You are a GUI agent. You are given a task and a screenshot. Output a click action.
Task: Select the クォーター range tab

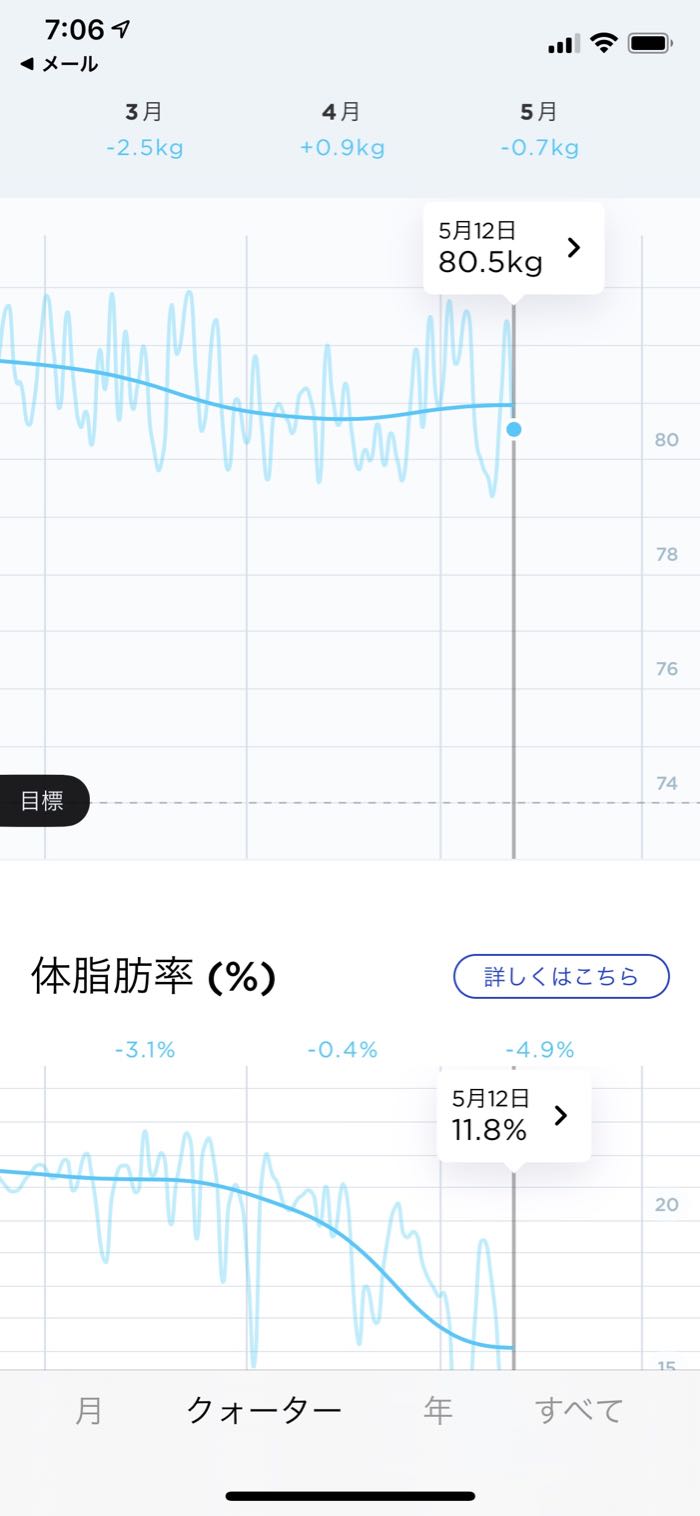click(x=265, y=1410)
